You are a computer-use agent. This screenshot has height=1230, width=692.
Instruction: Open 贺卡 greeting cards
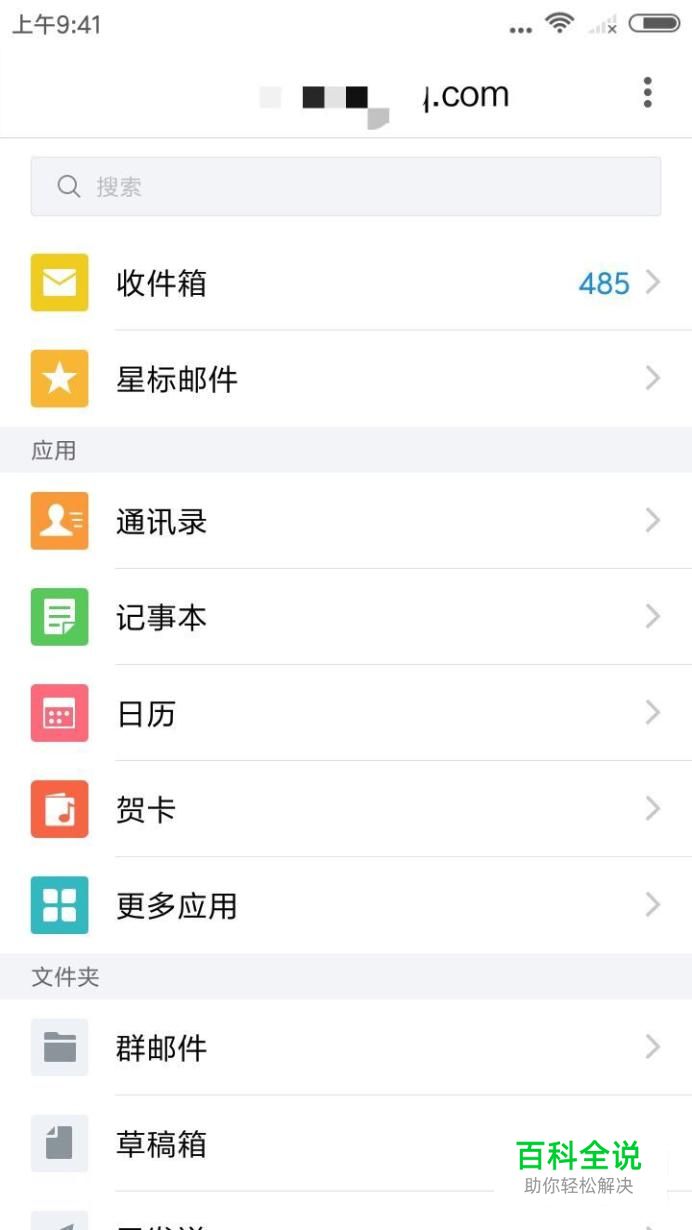click(x=346, y=809)
